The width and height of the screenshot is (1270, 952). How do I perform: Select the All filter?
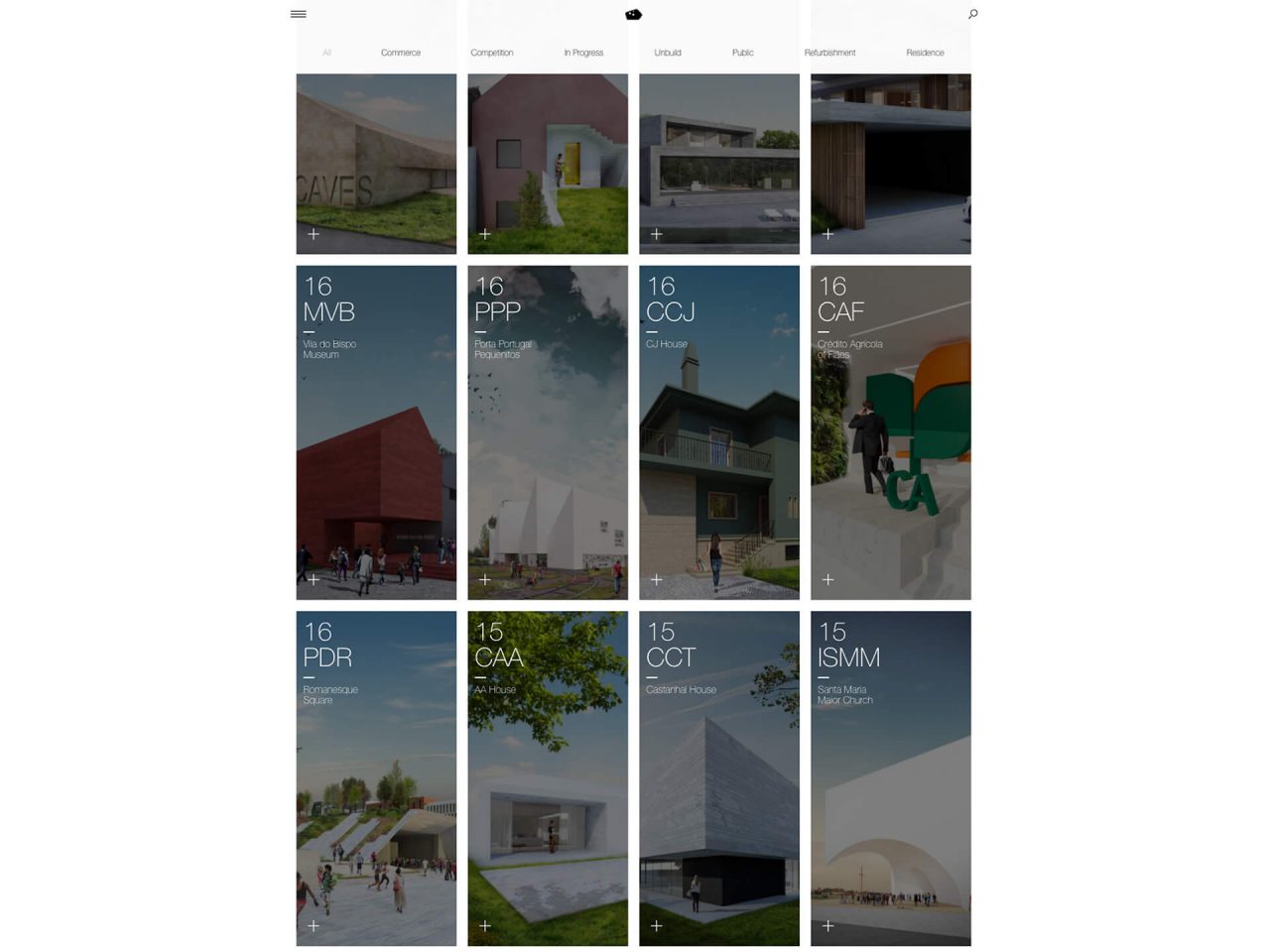(326, 53)
